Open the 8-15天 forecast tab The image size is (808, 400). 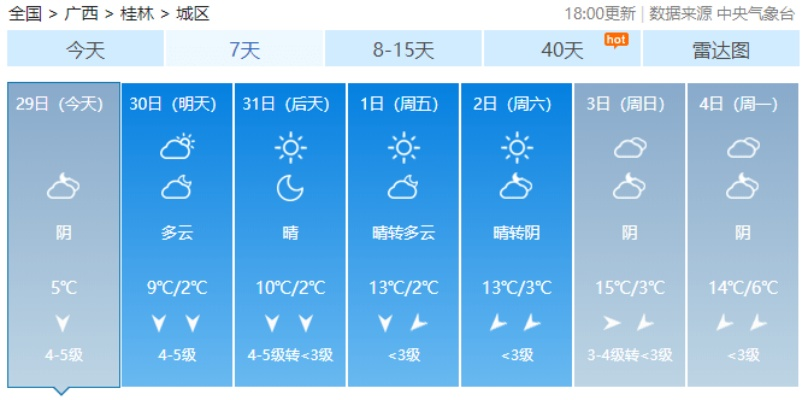(x=403, y=49)
